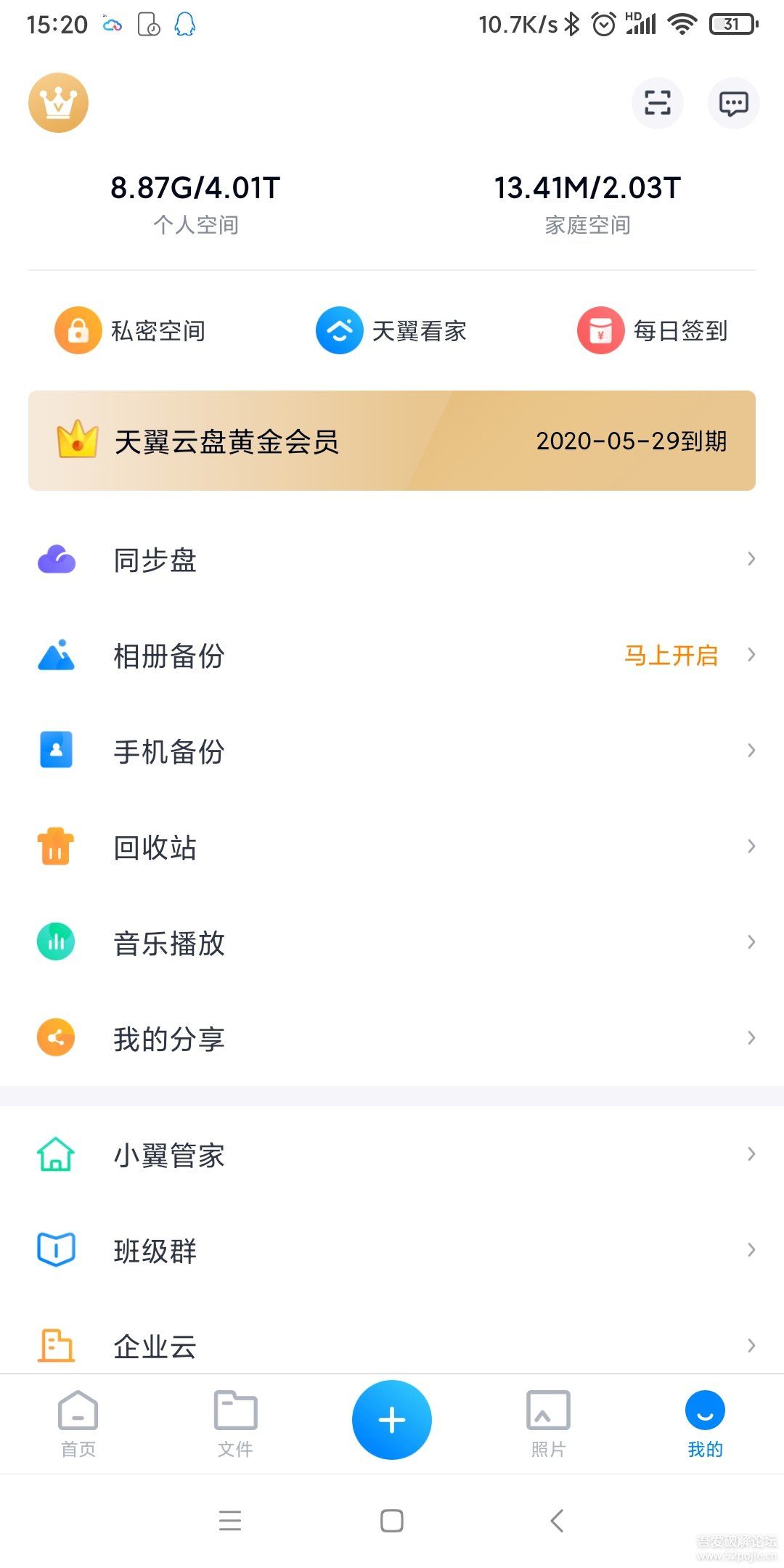Open 私密空间 private space

131,331
